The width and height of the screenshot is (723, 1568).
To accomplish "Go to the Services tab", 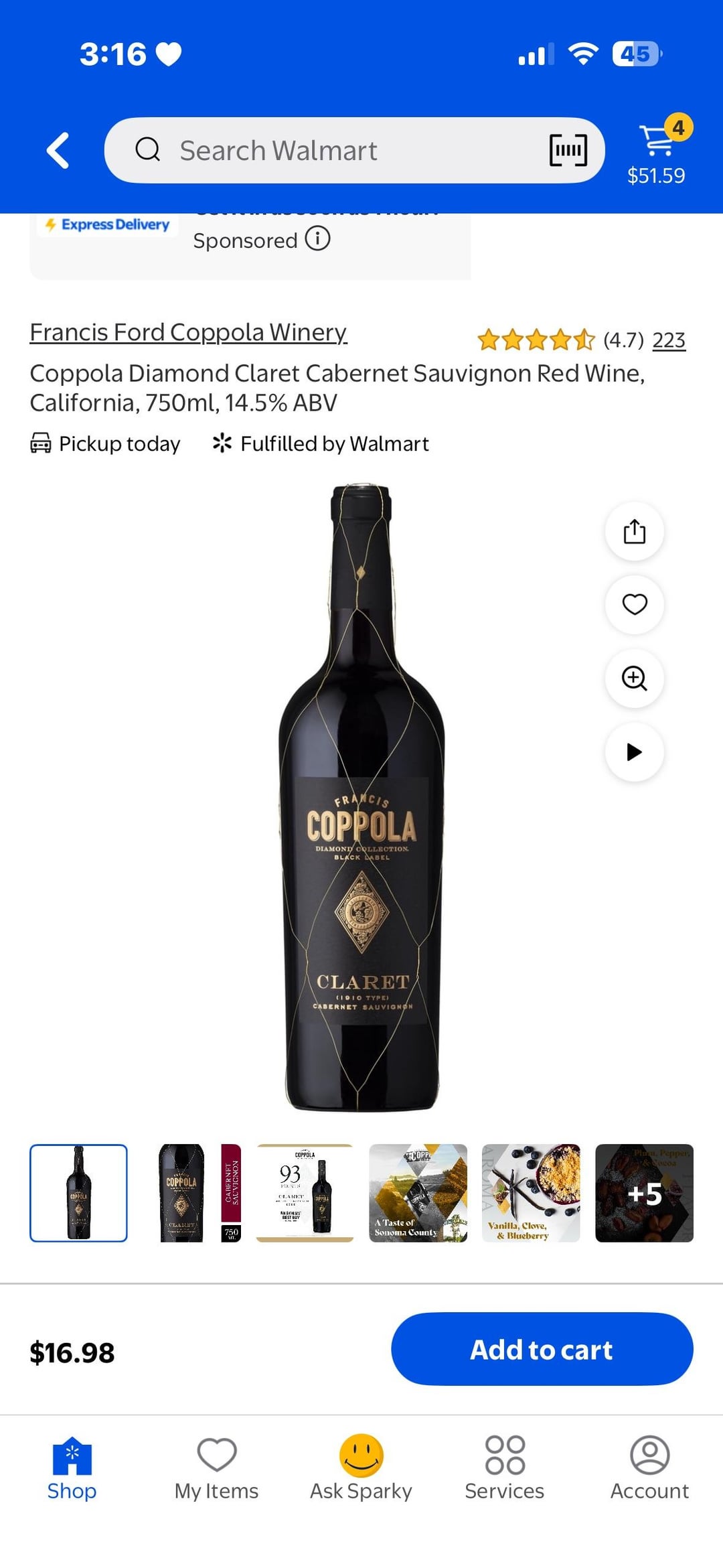I will point(505,1468).
